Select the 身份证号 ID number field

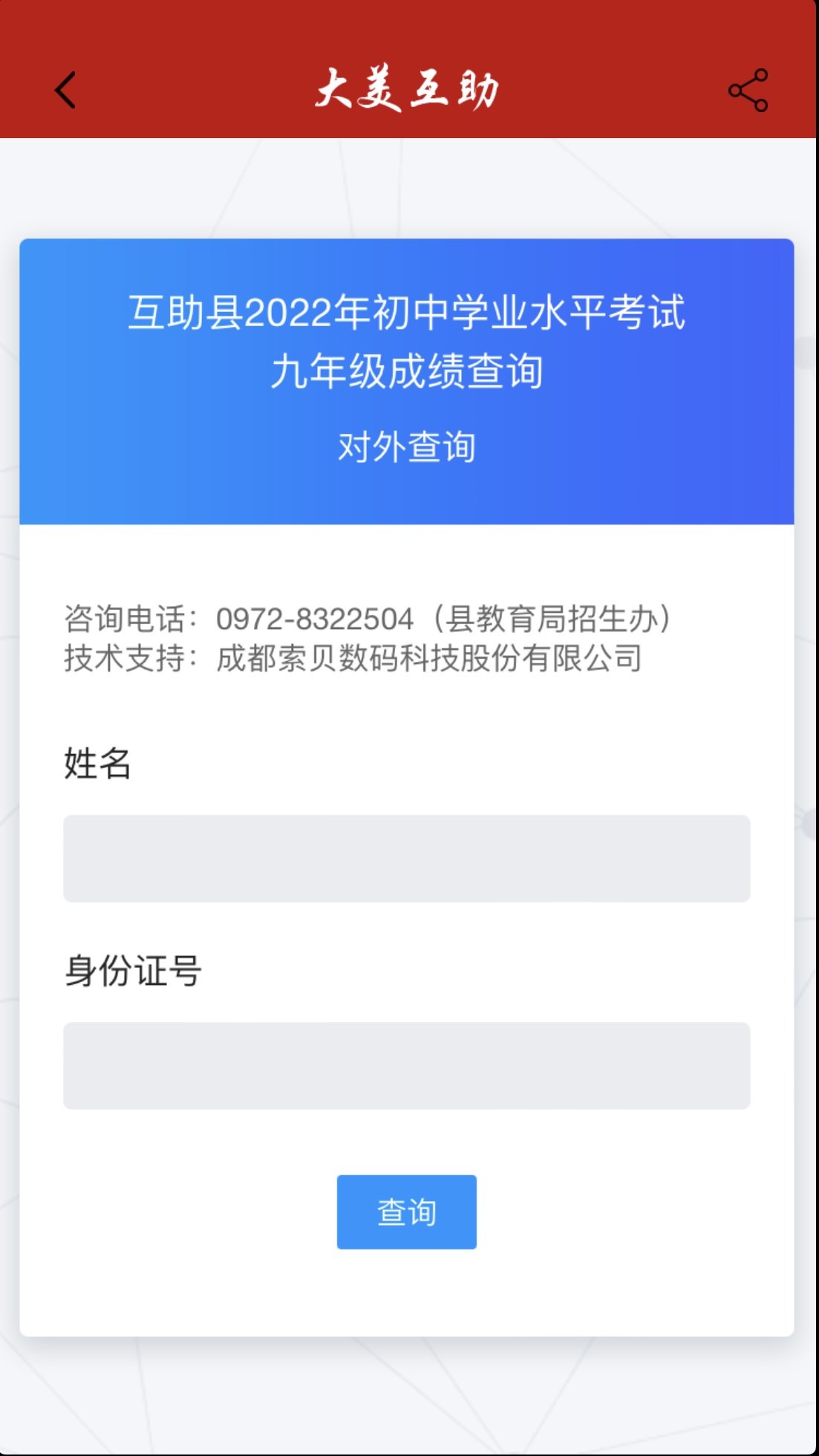[406, 1065]
